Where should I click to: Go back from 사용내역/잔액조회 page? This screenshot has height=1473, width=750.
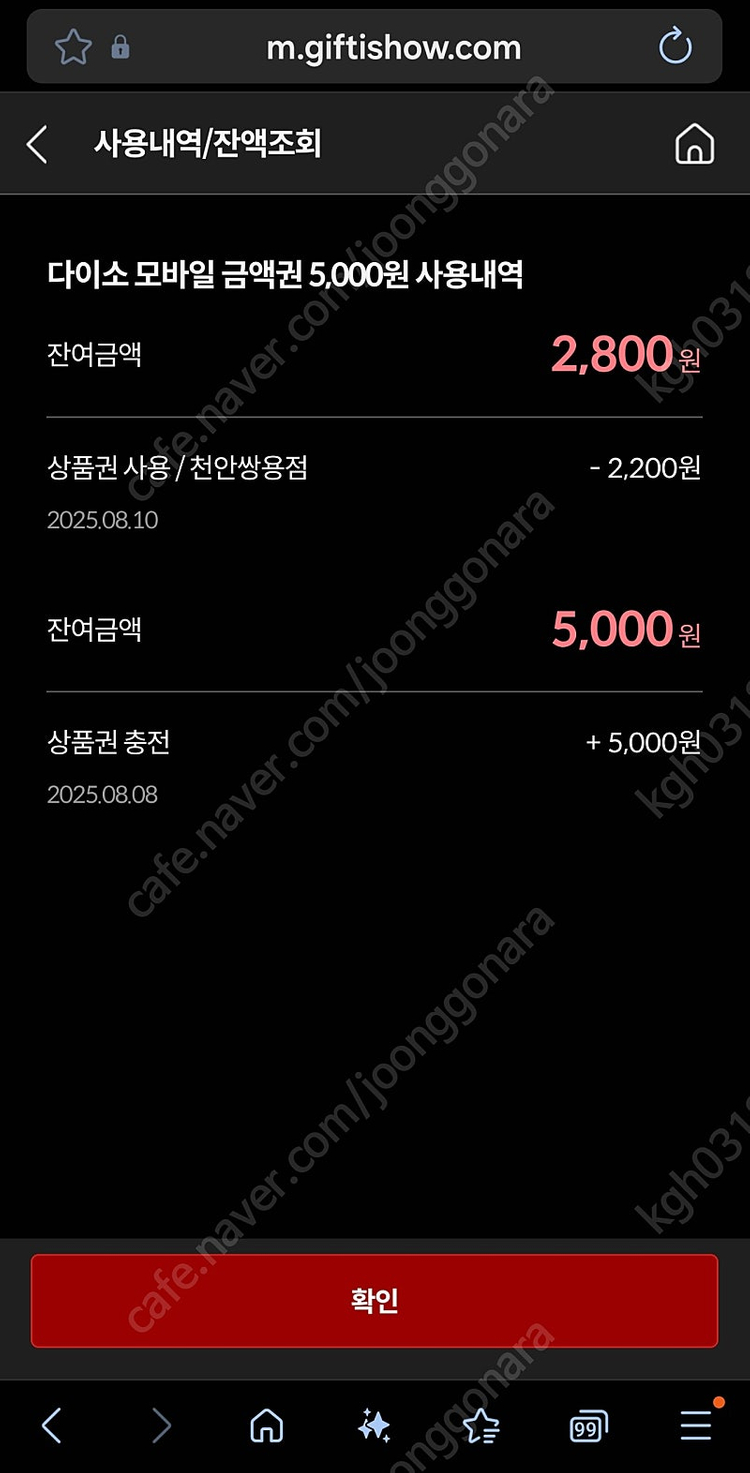click(37, 144)
